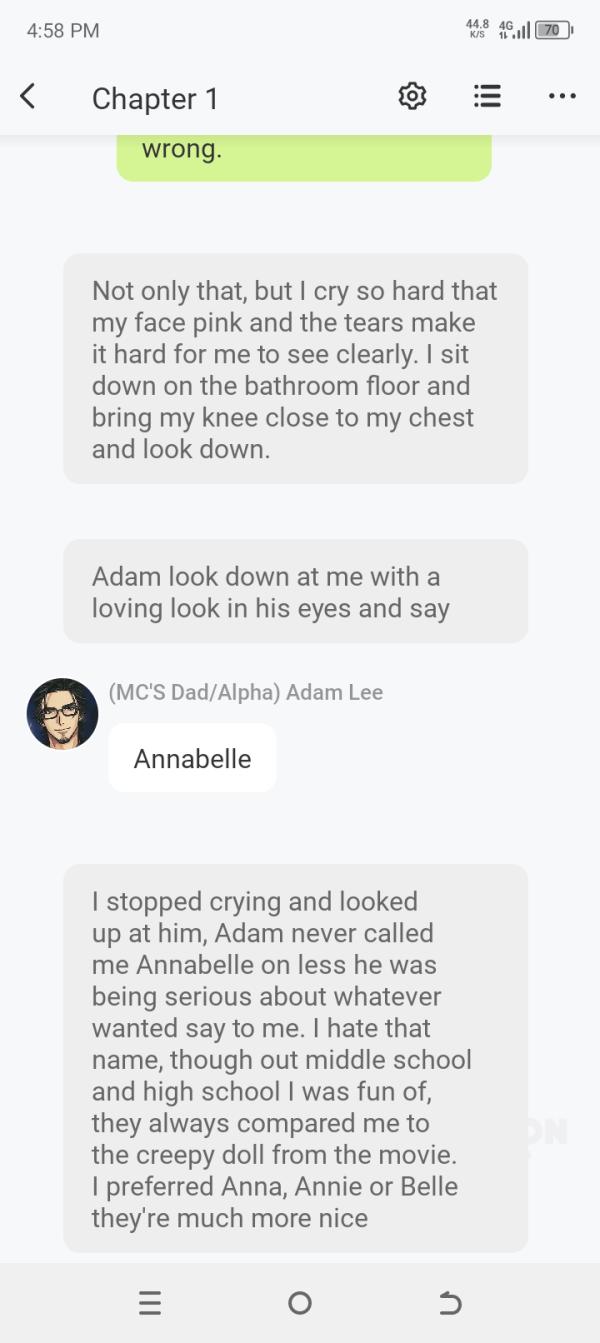Go back from Chapter 1

28,97
